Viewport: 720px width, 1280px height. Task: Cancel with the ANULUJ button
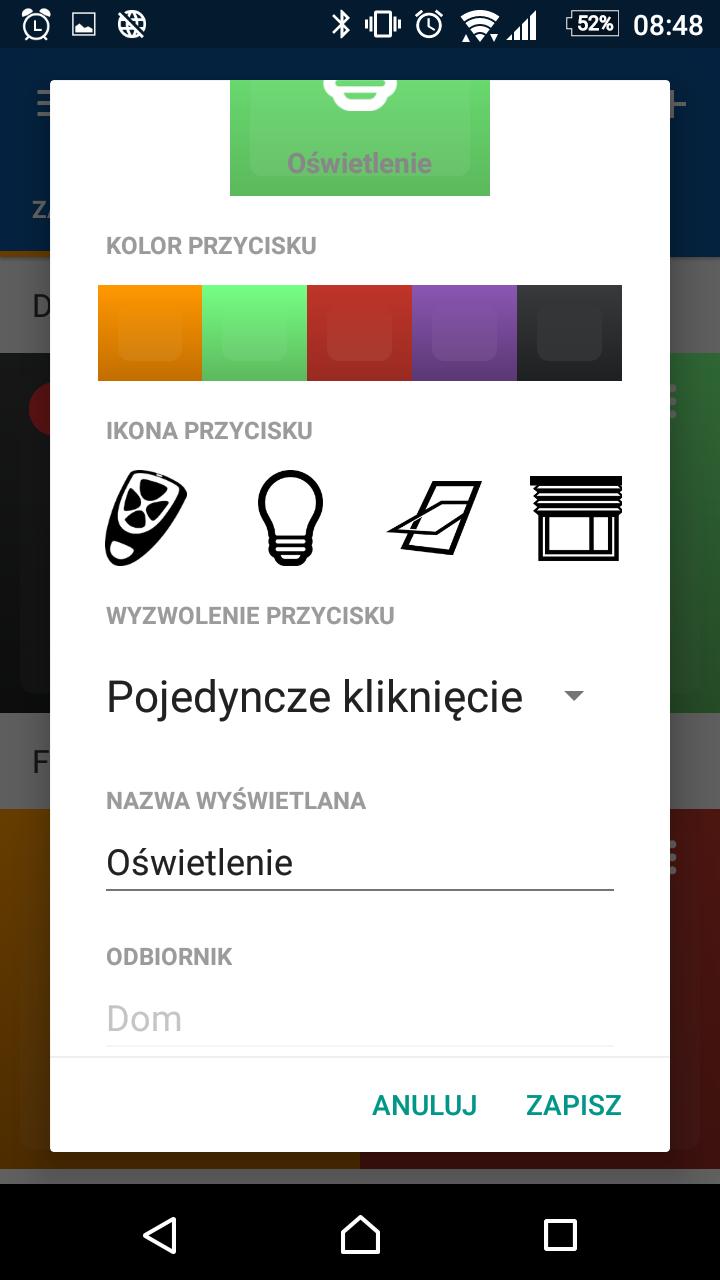[x=425, y=1105]
